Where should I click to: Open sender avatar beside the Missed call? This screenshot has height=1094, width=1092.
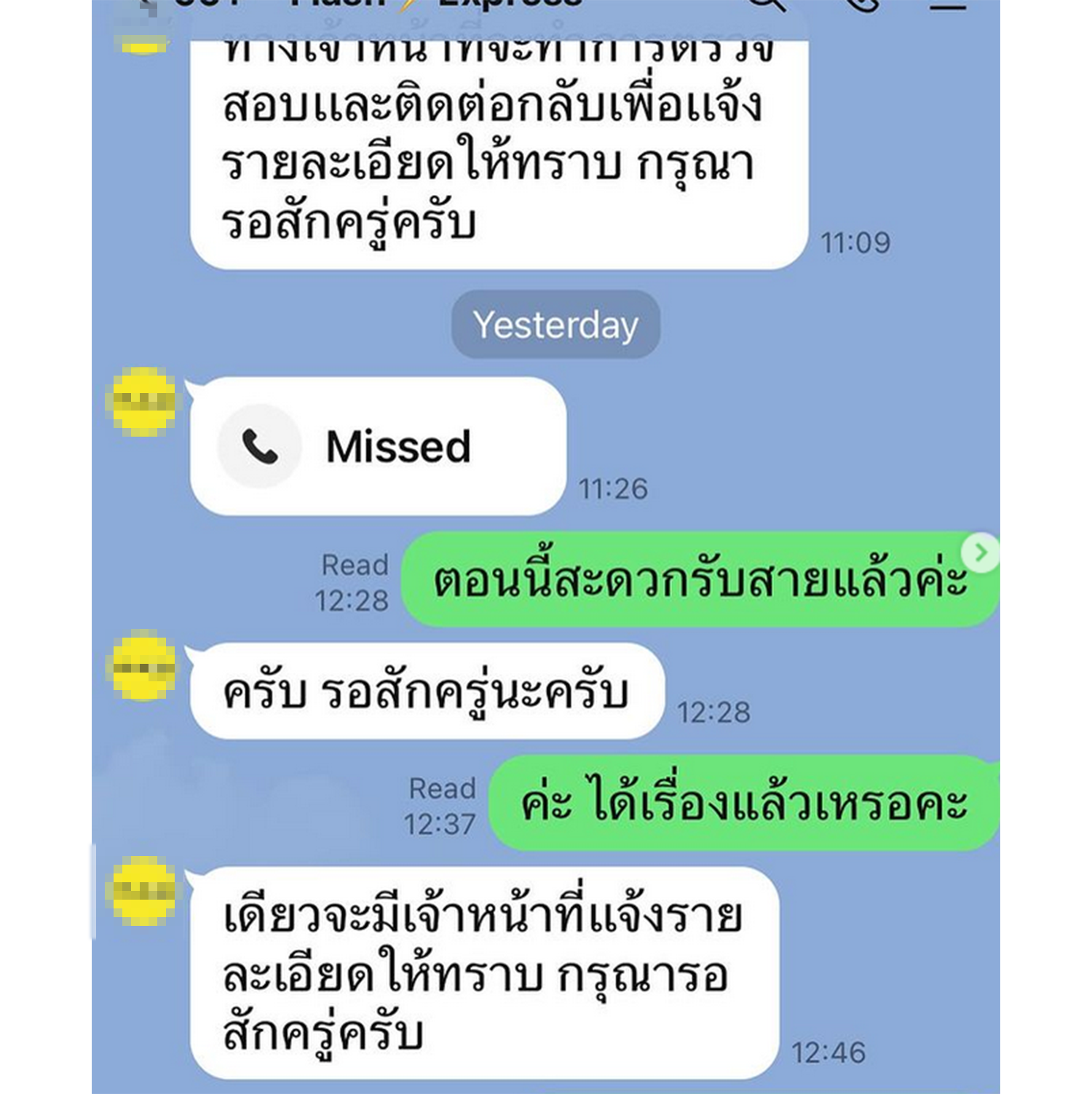(142, 402)
